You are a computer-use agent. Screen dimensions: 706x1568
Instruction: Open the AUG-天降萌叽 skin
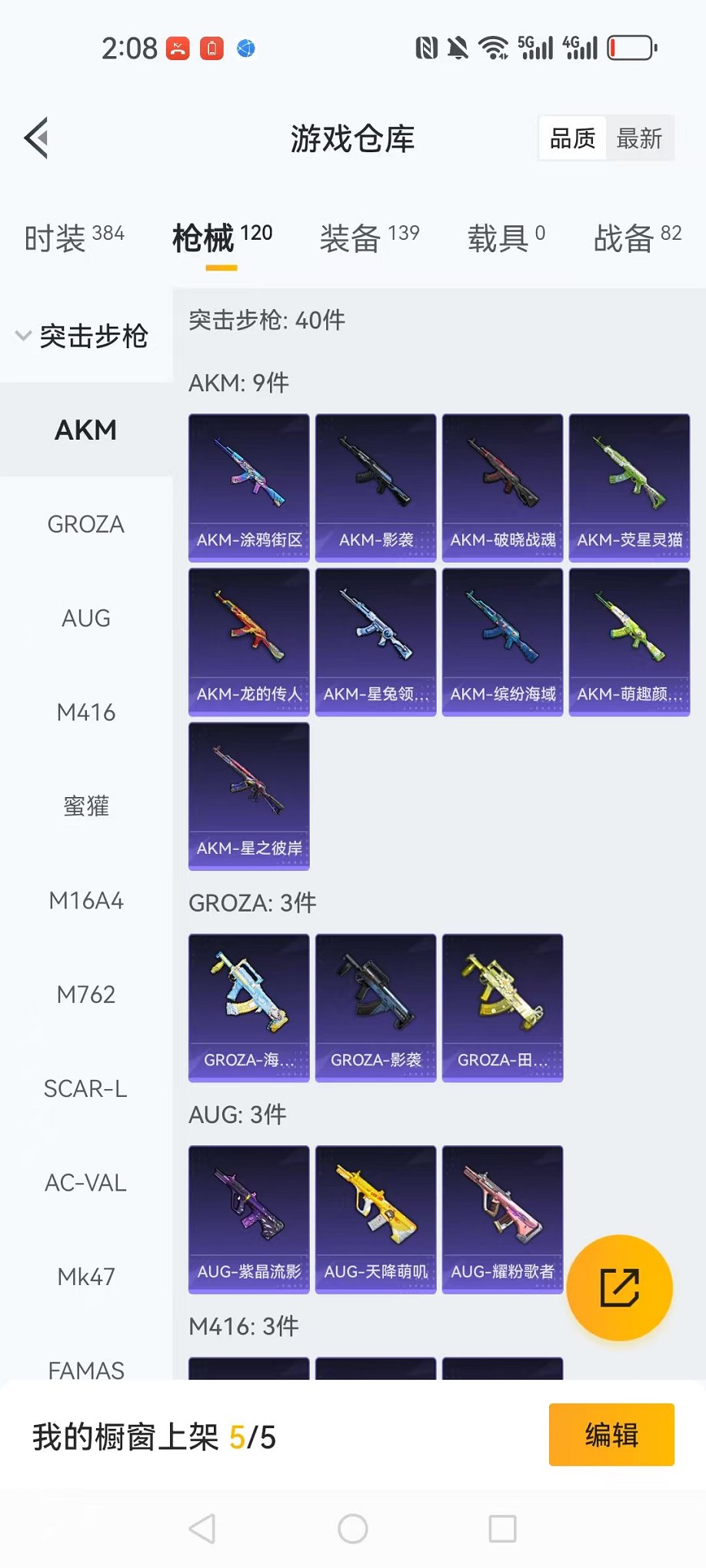pyautogui.click(x=376, y=1219)
